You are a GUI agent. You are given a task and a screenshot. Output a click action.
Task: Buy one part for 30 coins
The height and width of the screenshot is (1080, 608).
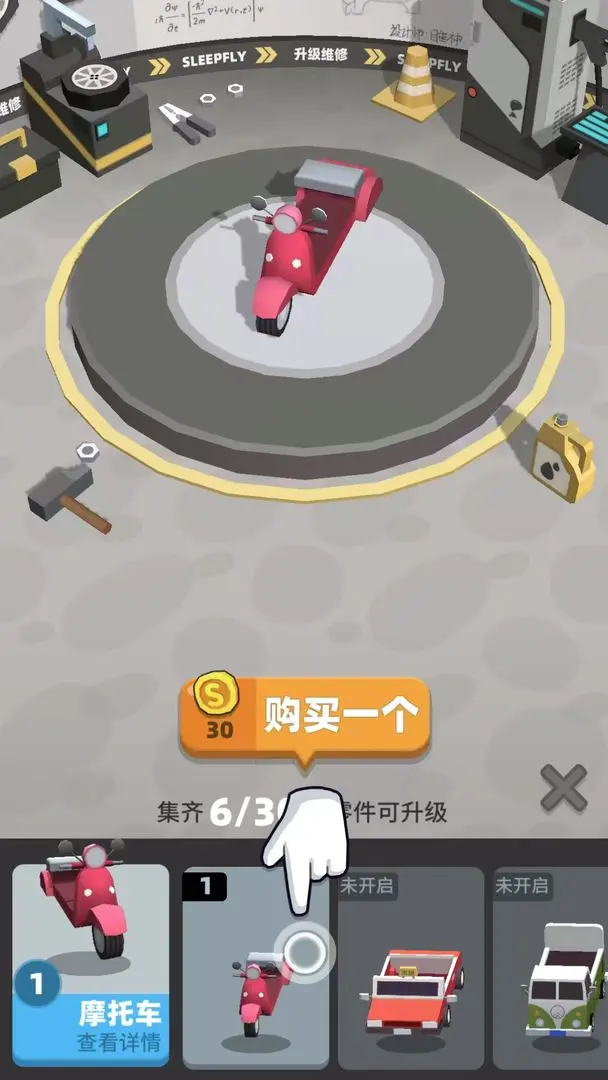[x=304, y=720]
